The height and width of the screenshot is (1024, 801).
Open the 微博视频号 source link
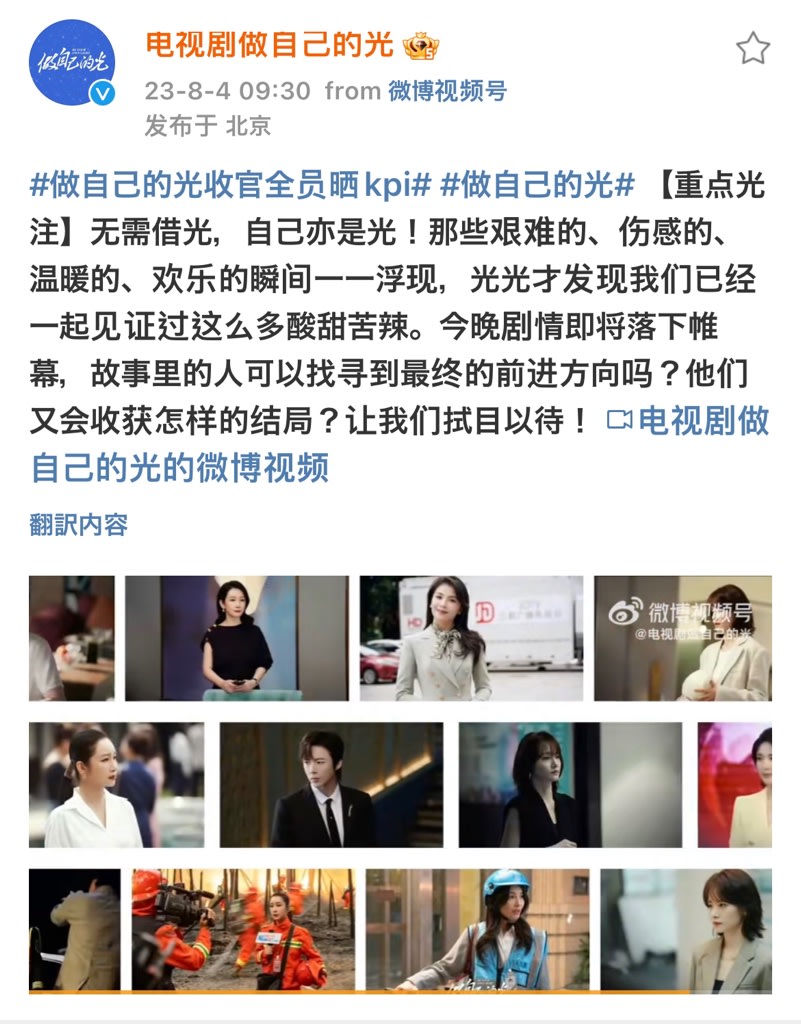pos(446,92)
